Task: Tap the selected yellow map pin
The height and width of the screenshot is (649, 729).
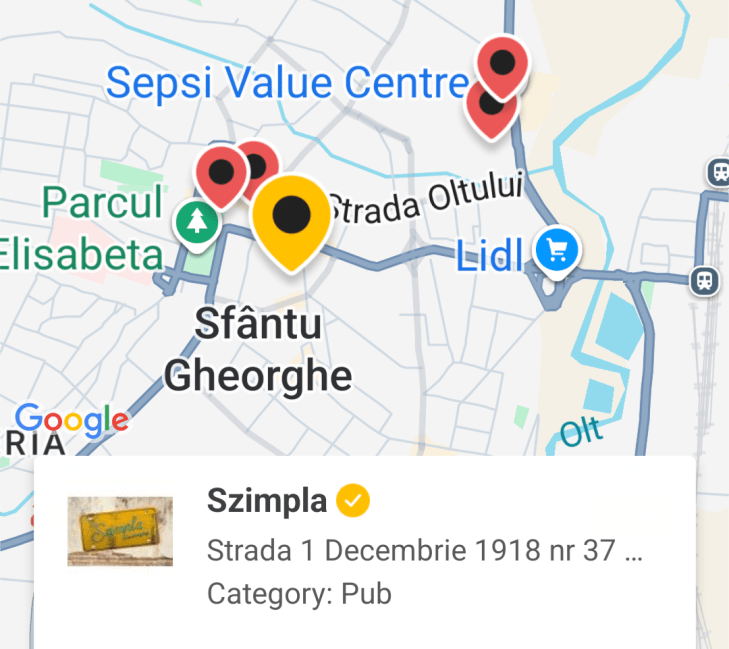Action: click(291, 215)
